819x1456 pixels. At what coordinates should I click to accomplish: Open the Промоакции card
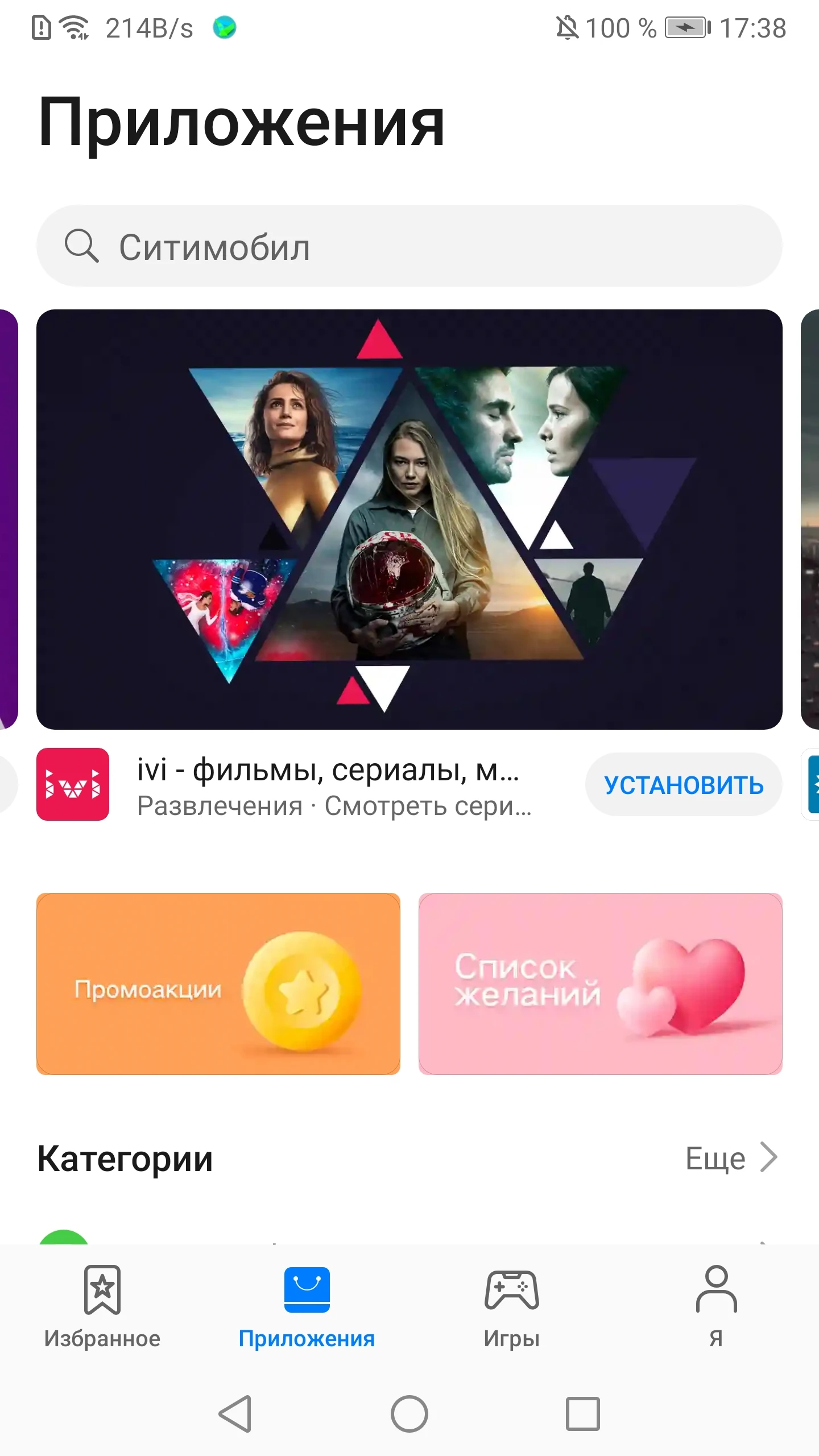click(218, 984)
